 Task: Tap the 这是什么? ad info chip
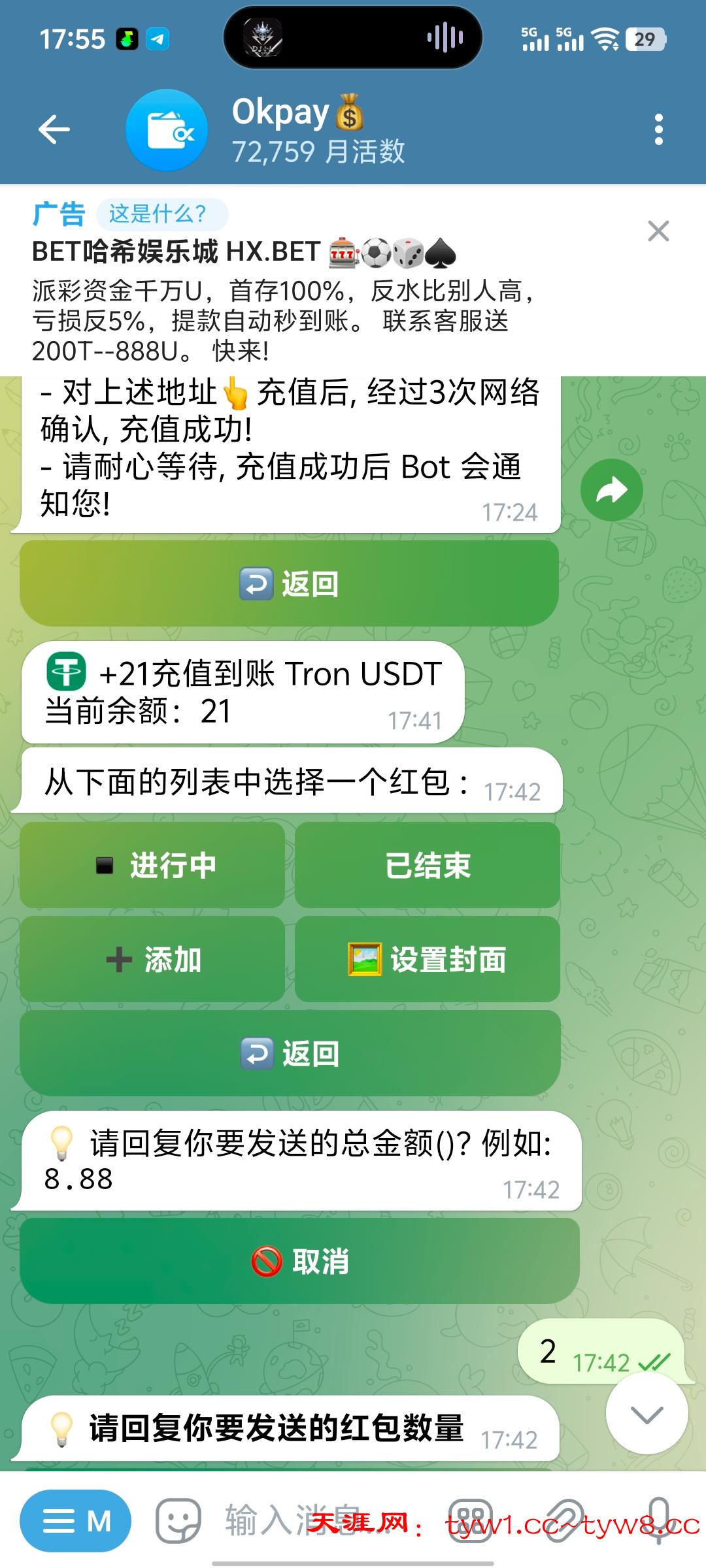coord(161,214)
